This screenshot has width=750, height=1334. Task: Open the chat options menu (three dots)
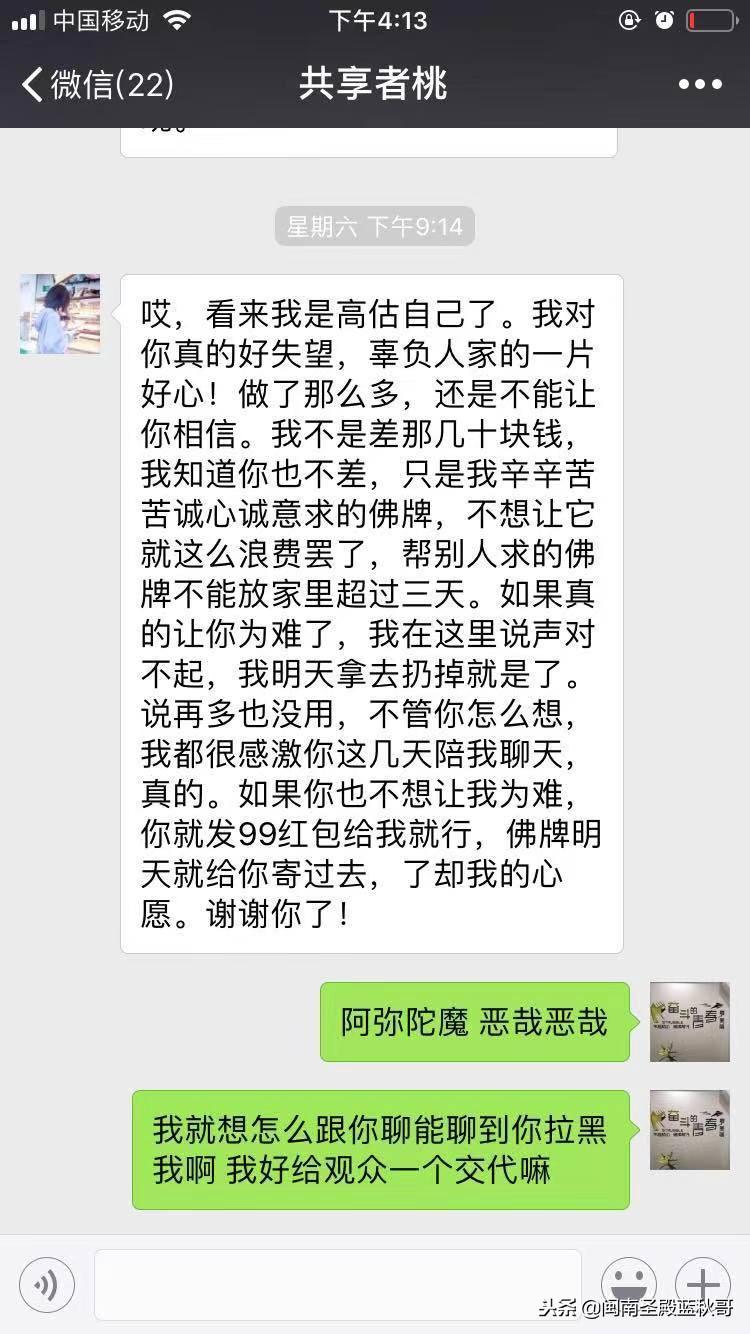tap(700, 84)
